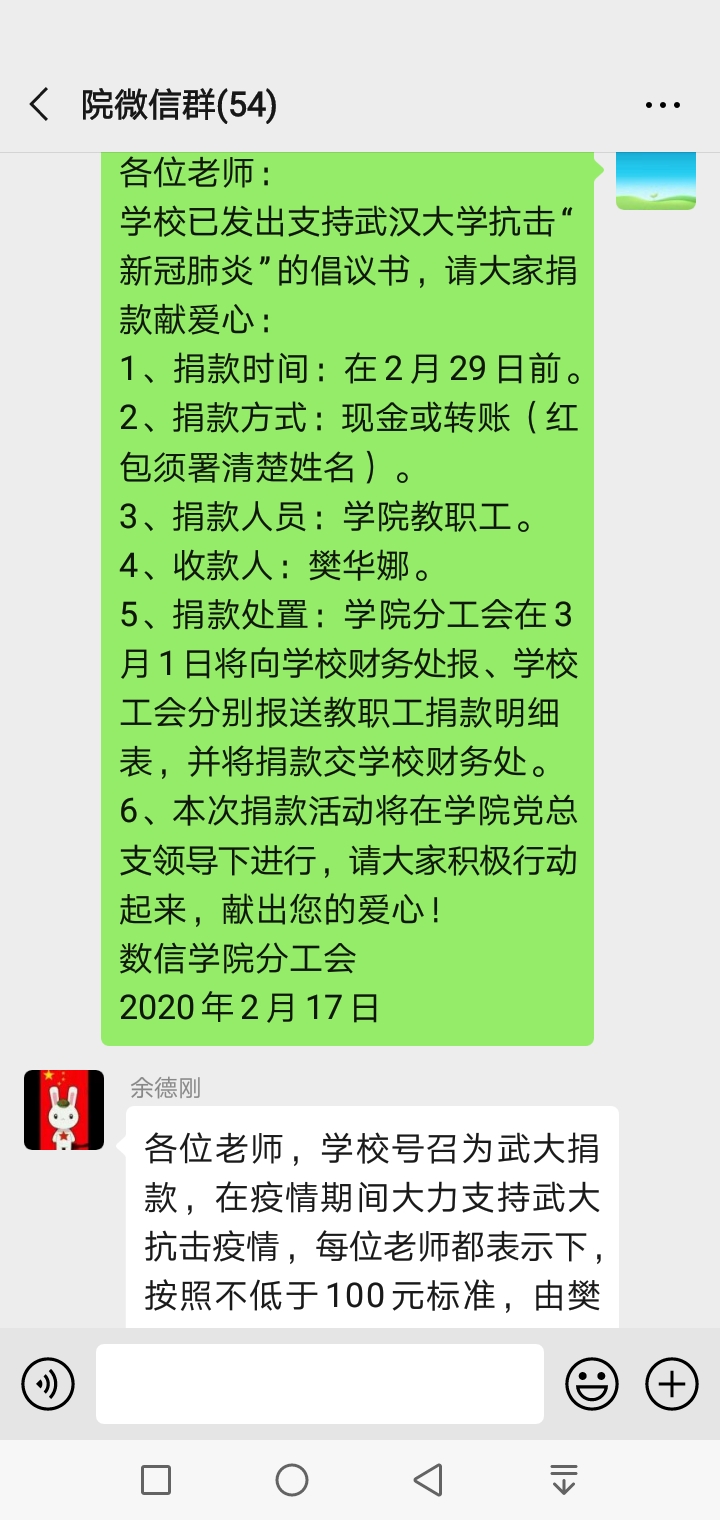This screenshot has width=720, height=1520.
Task: Go to home screen
Action: pyautogui.click(x=292, y=1480)
